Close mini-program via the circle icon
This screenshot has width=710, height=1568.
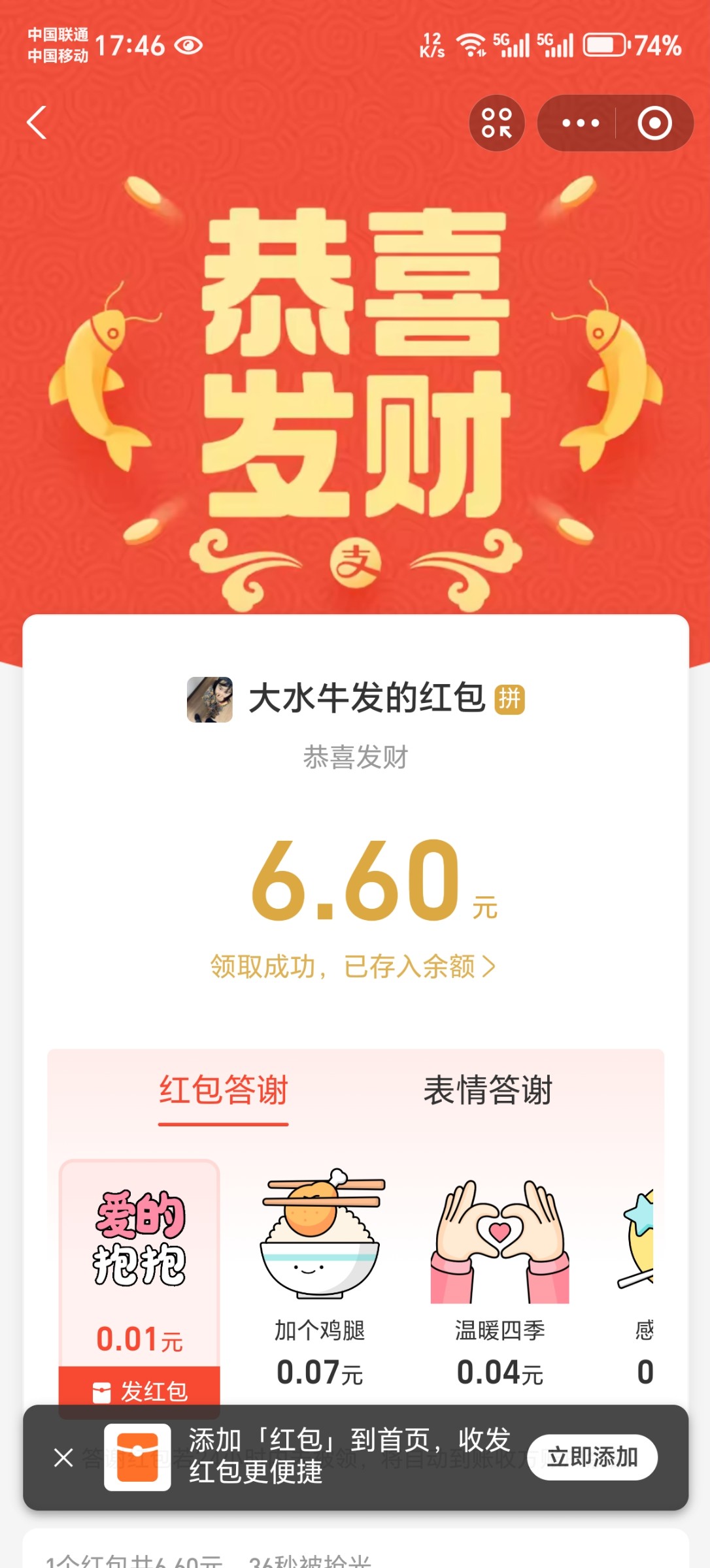coord(654,123)
